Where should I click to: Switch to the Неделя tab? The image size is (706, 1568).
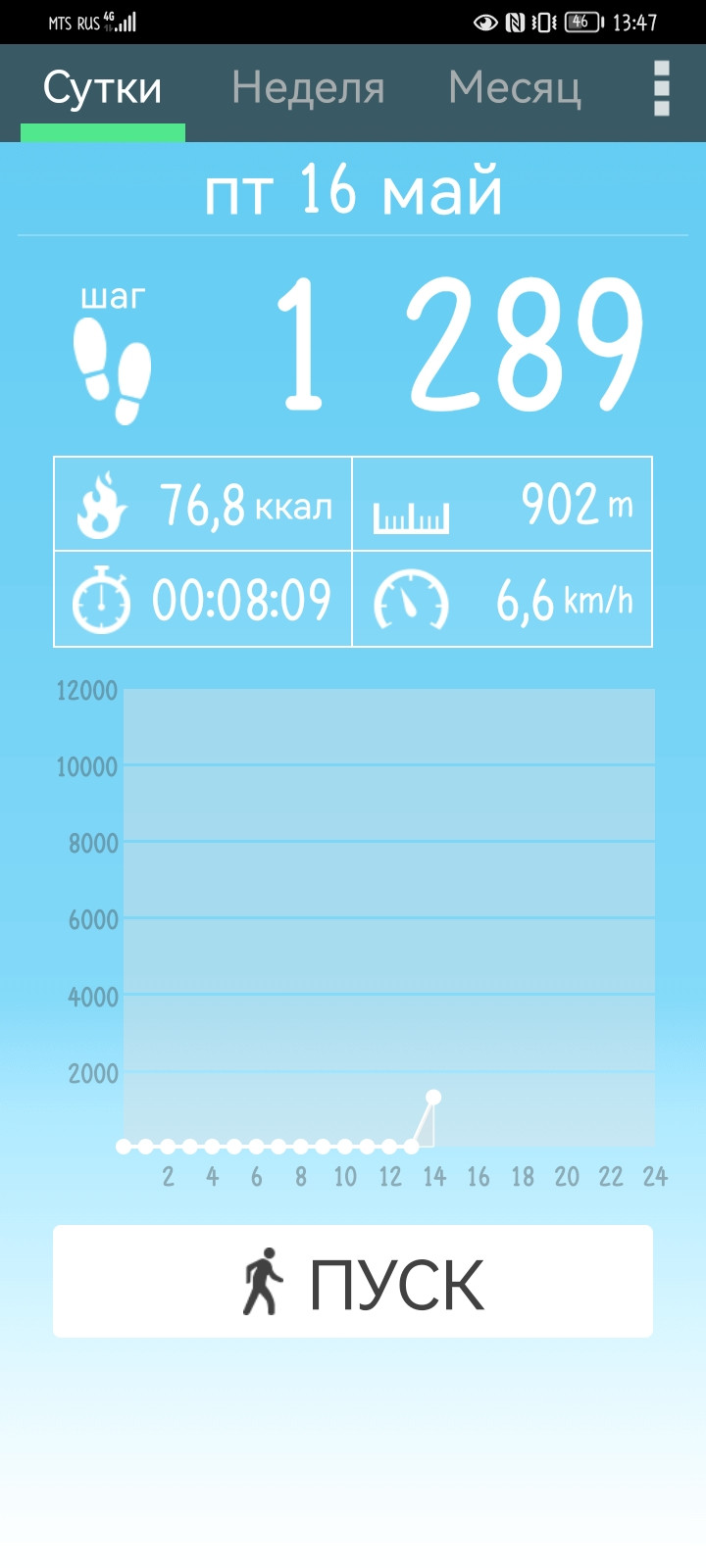coord(308,89)
